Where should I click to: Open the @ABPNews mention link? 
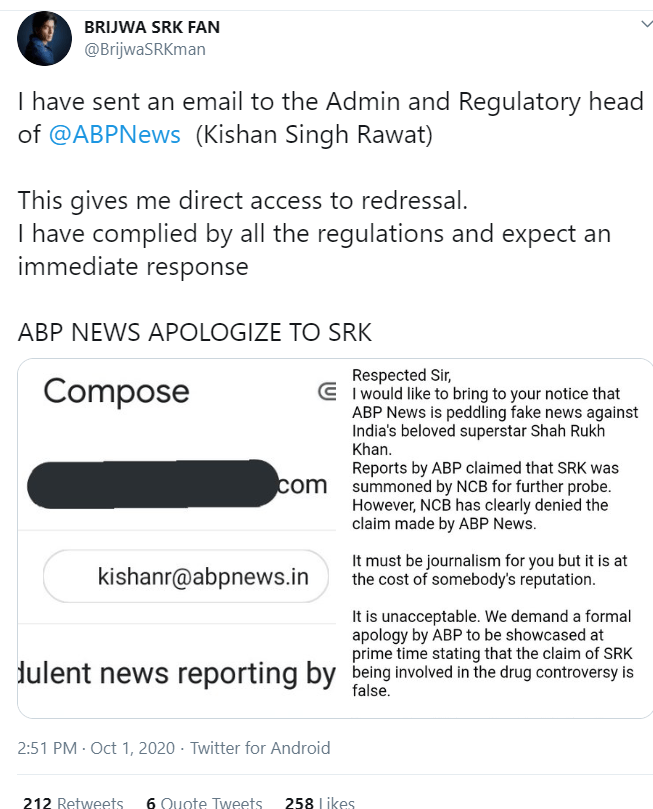[x=114, y=135]
